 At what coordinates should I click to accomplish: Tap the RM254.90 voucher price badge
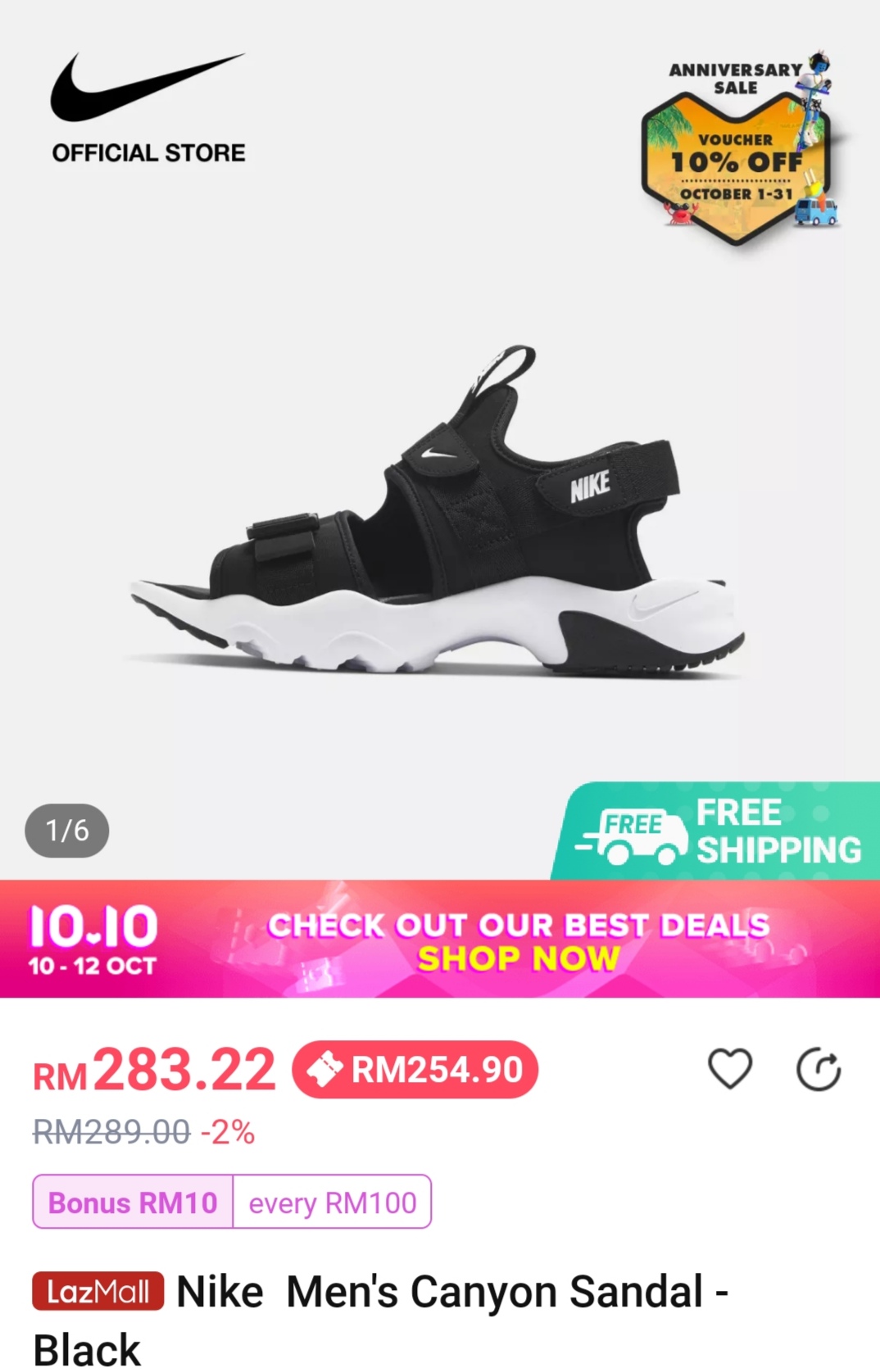click(415, 1069)
